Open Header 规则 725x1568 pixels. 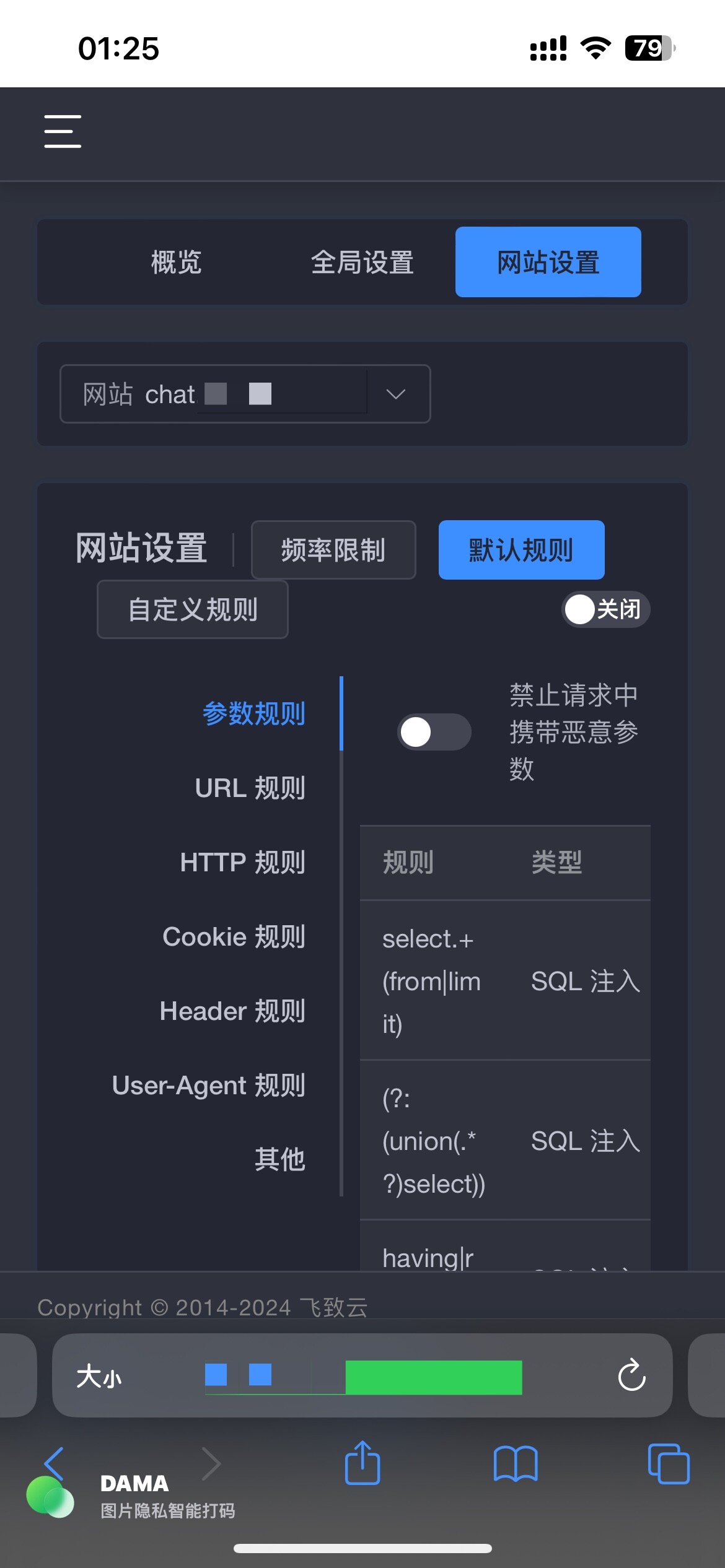click(x=233, y=1011)
